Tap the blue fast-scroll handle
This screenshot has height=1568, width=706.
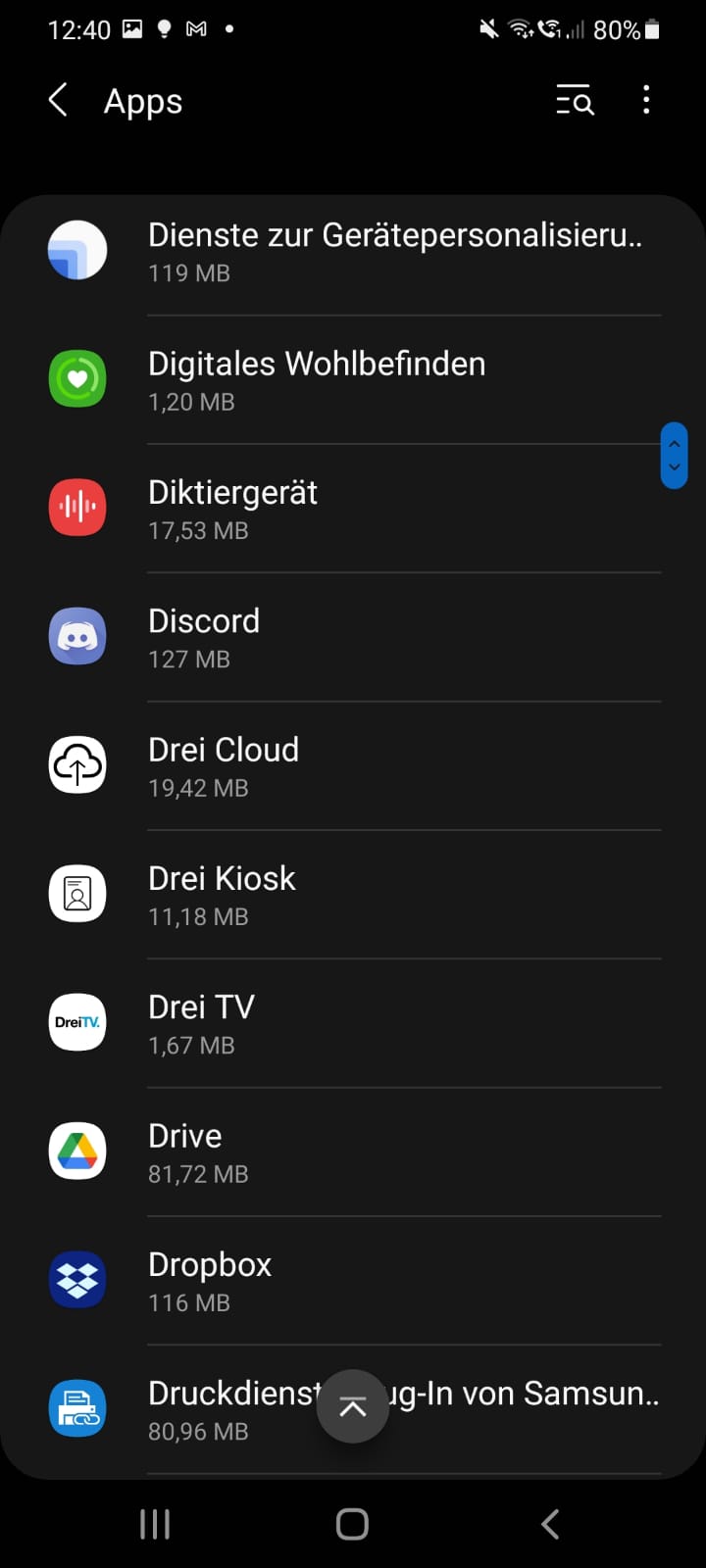[674, 456]
